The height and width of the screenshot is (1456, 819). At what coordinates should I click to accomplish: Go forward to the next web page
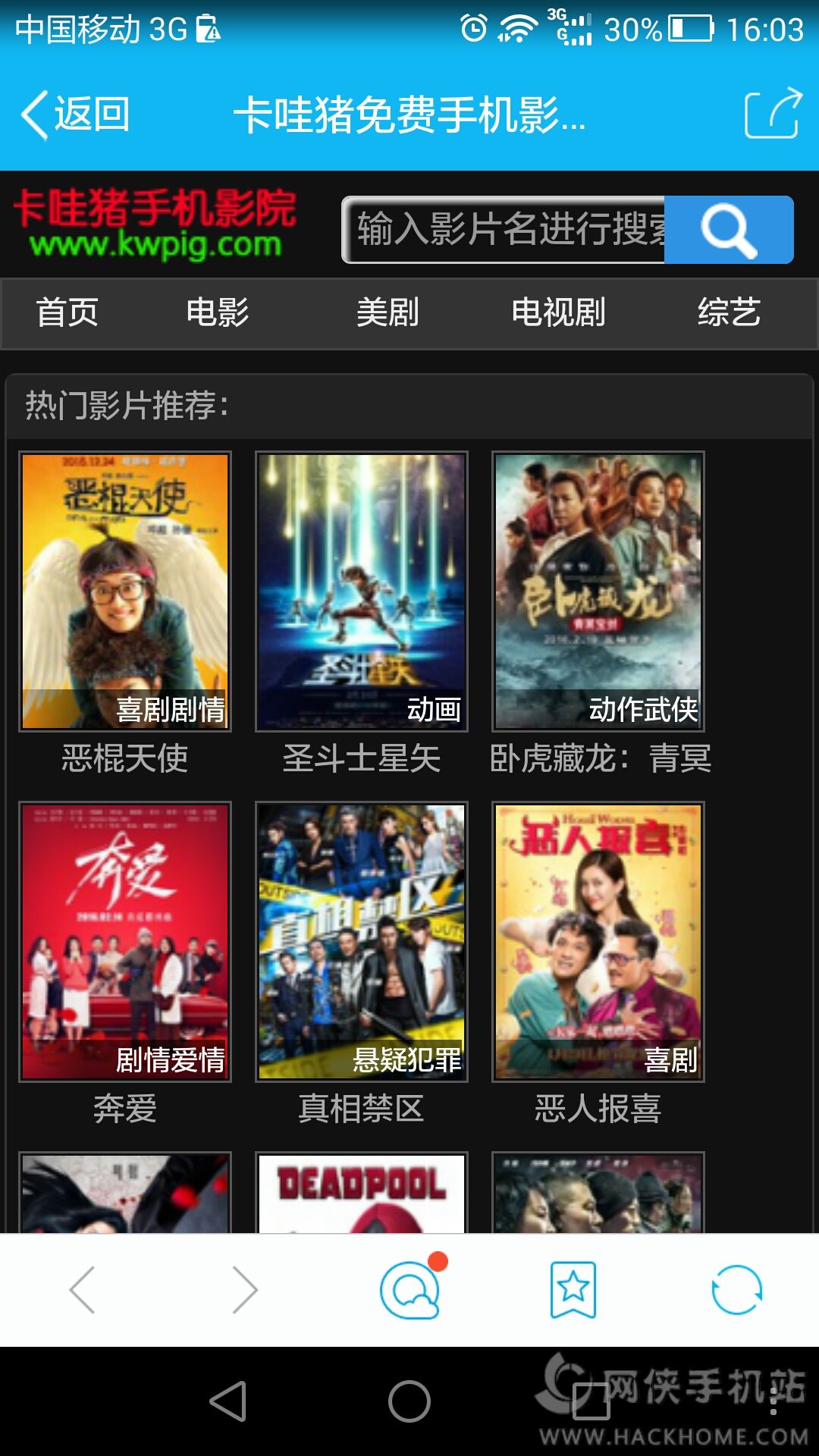(244, 1289)
